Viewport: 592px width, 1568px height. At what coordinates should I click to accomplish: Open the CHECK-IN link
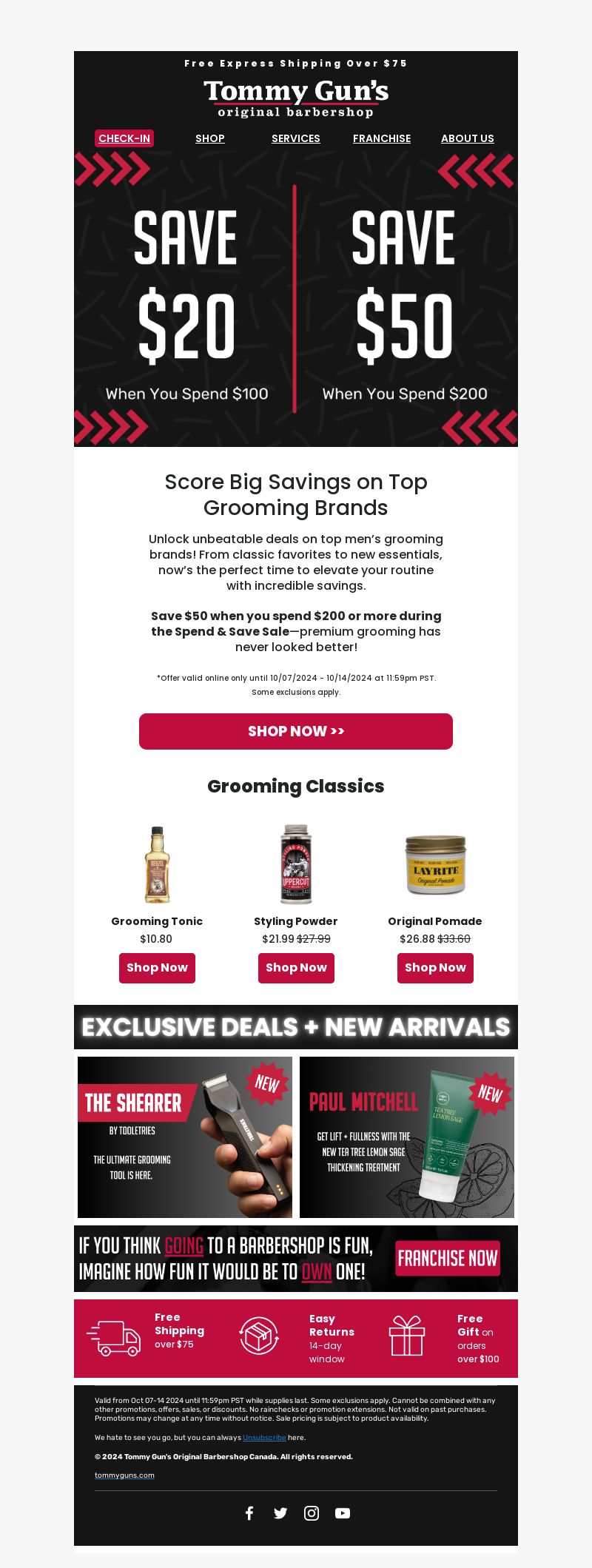click(124, 138)
